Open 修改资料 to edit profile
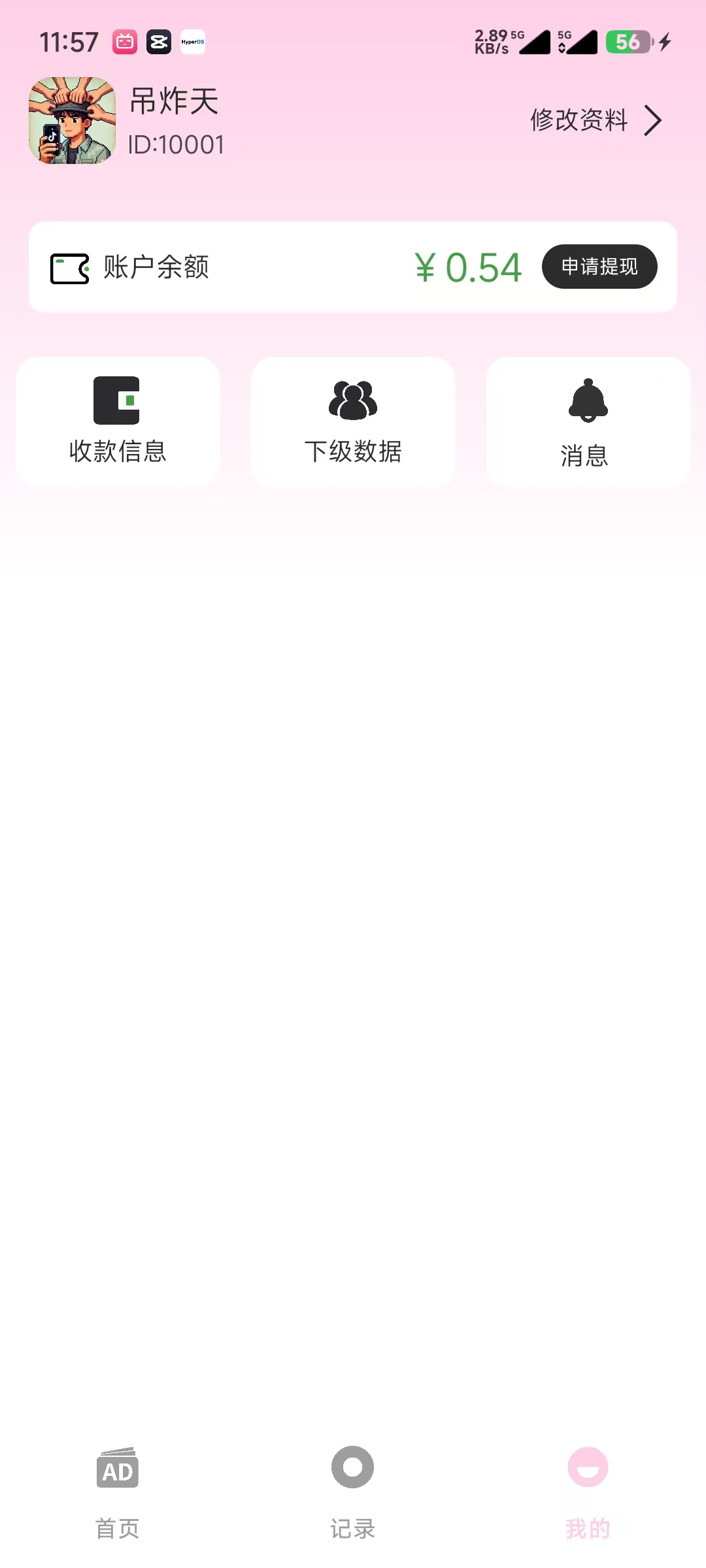The image size is (706, 1568). [595, 120]
